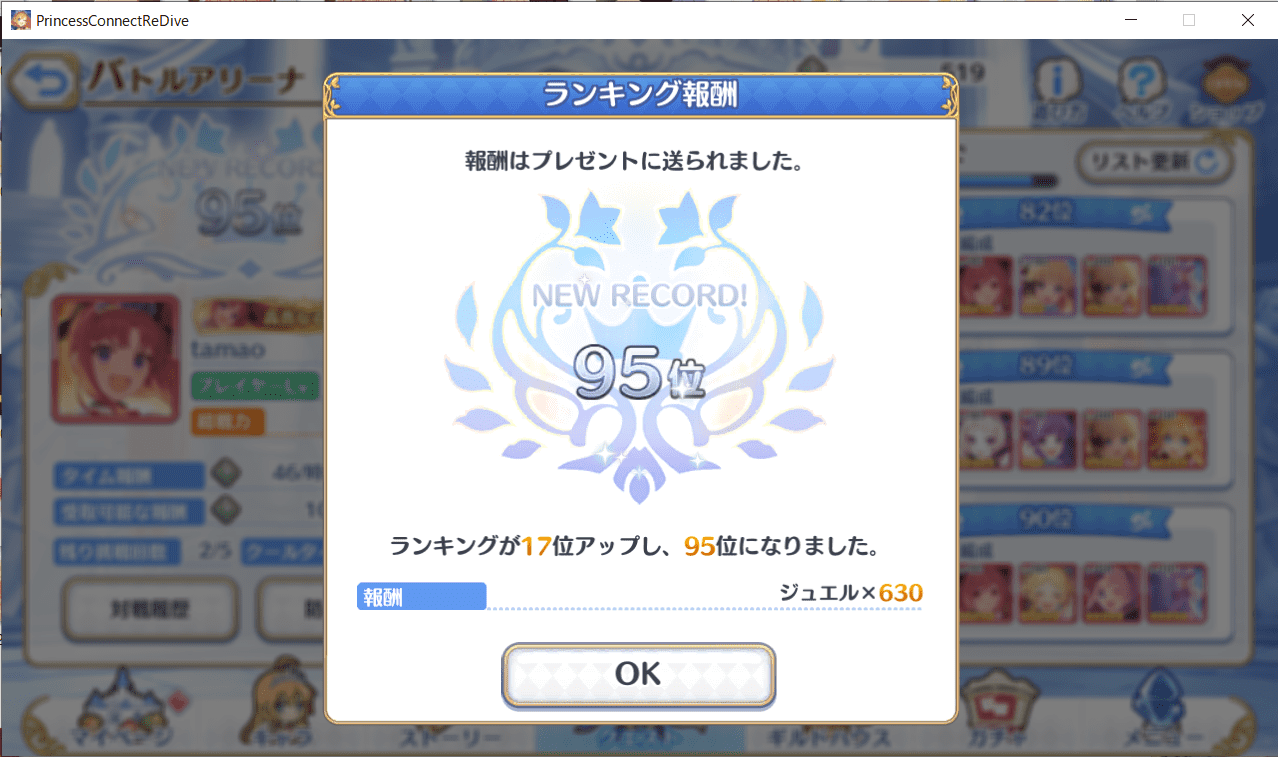Confirm the ranking reward with OK
This screenshot has width=1278, height=757.
[x=638, y=675]
